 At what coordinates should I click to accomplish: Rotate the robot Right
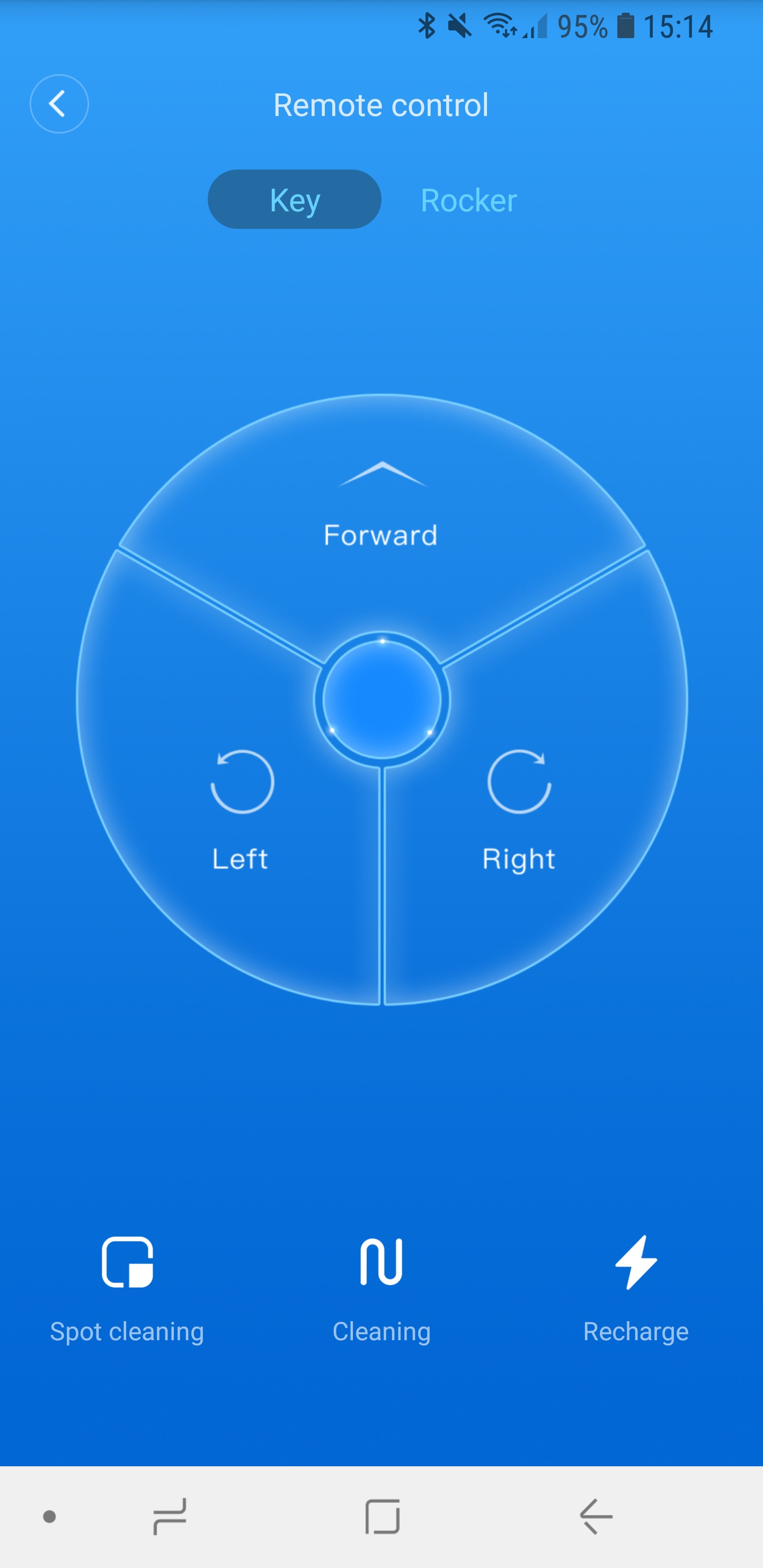(x=519, y=809)
